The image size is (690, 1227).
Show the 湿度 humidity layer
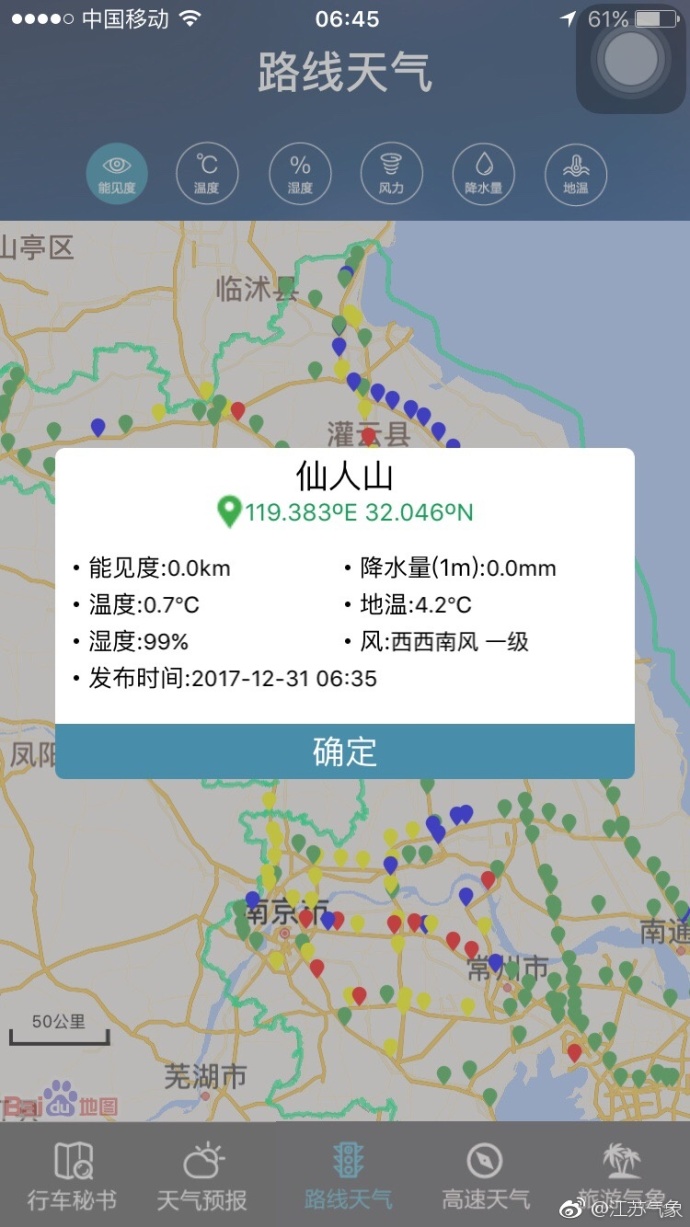[x=300, y=173]
